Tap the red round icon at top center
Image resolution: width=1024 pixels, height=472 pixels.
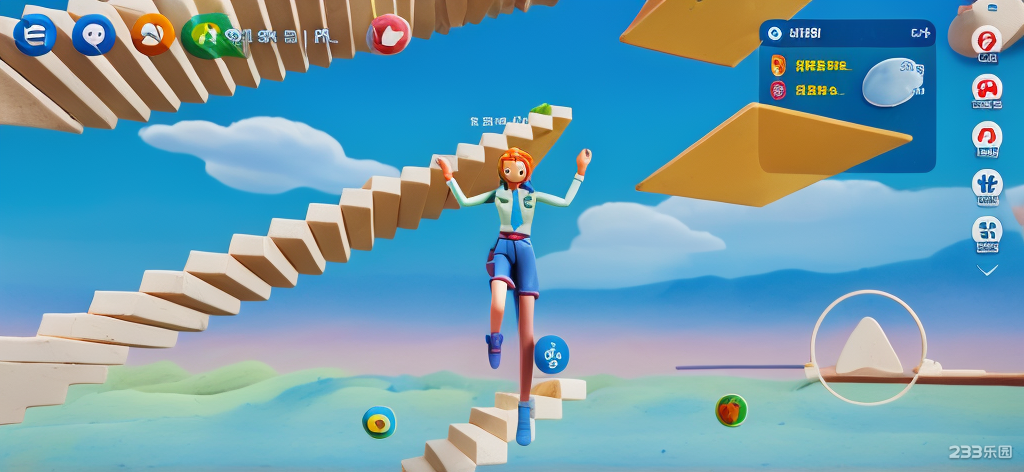(x=388, y=35)
